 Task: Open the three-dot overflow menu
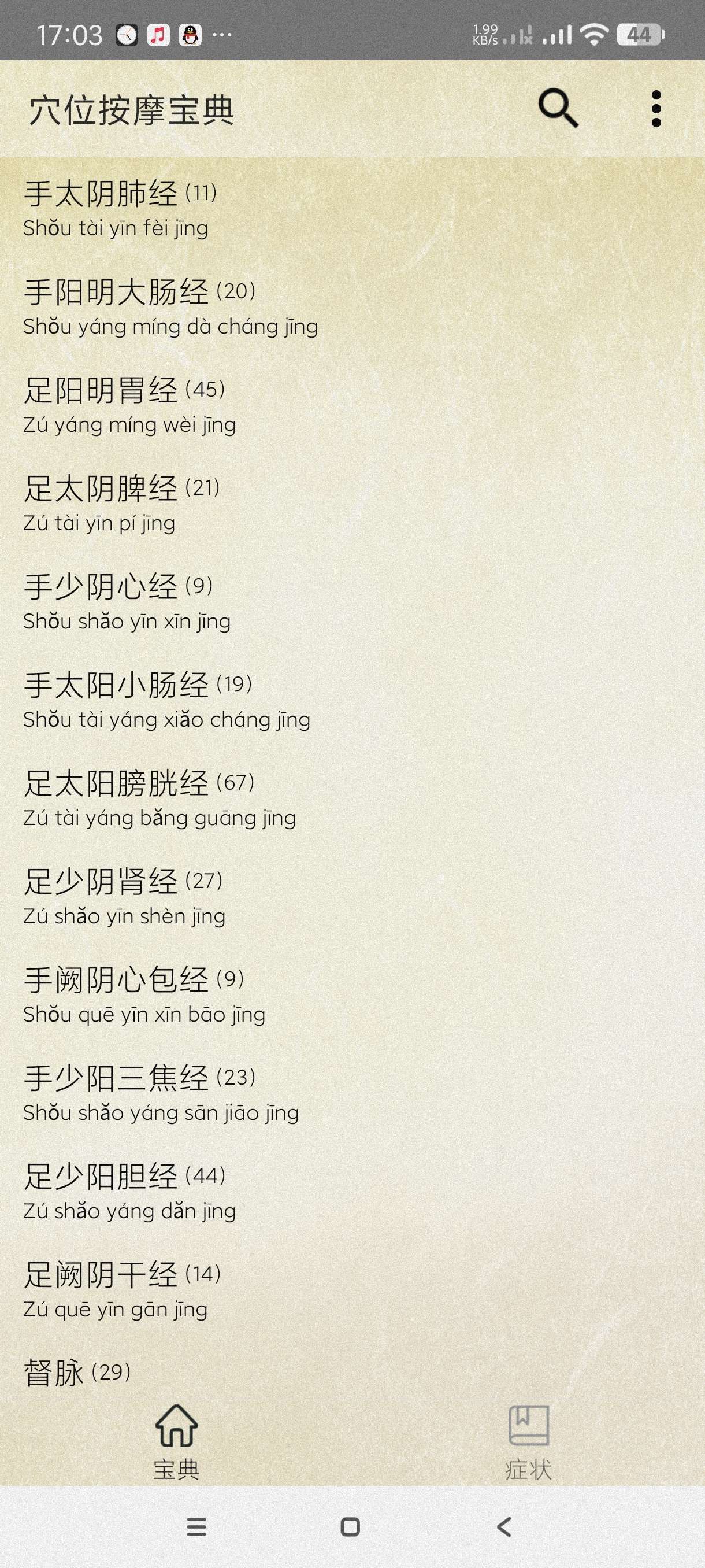[x=655, y=109]
